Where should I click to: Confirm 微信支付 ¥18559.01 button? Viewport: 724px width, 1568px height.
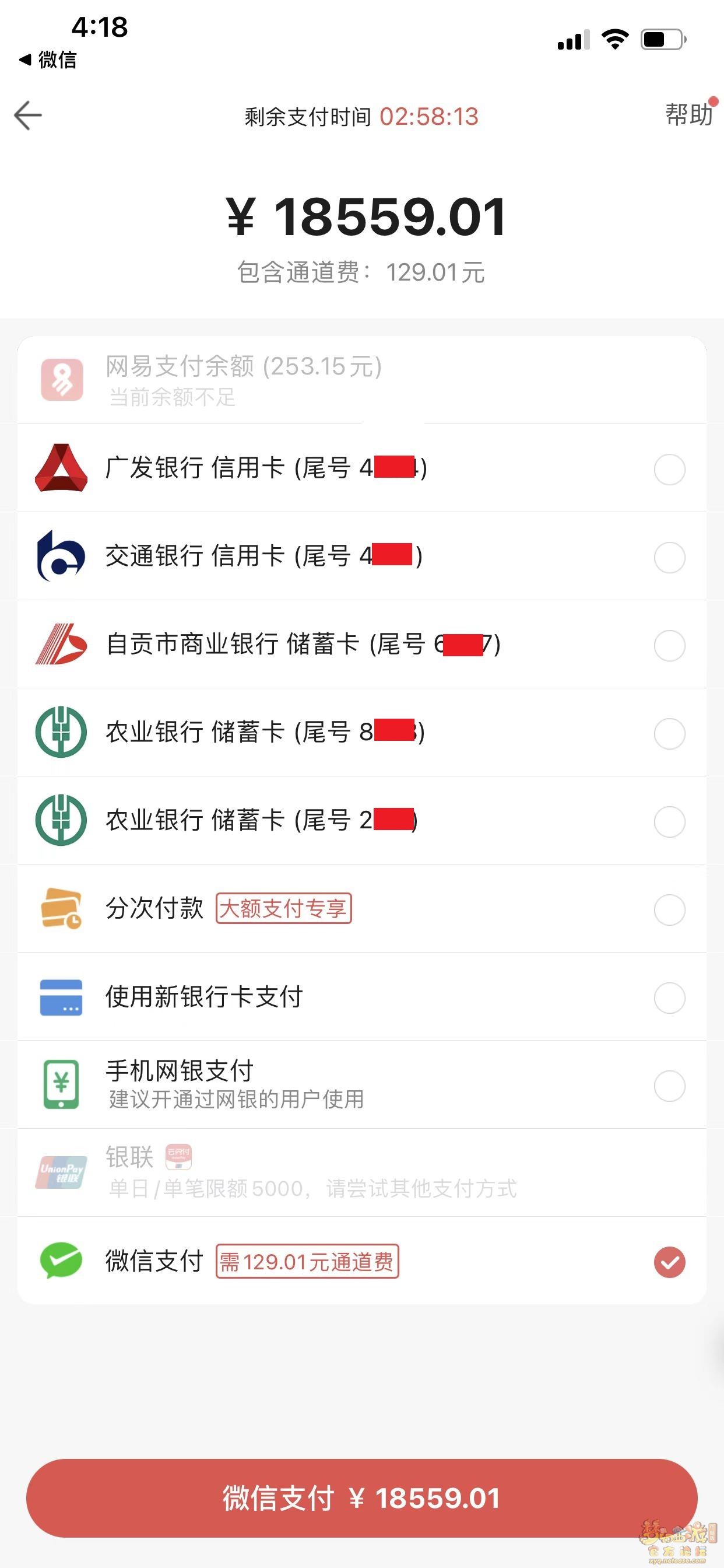361,1498
